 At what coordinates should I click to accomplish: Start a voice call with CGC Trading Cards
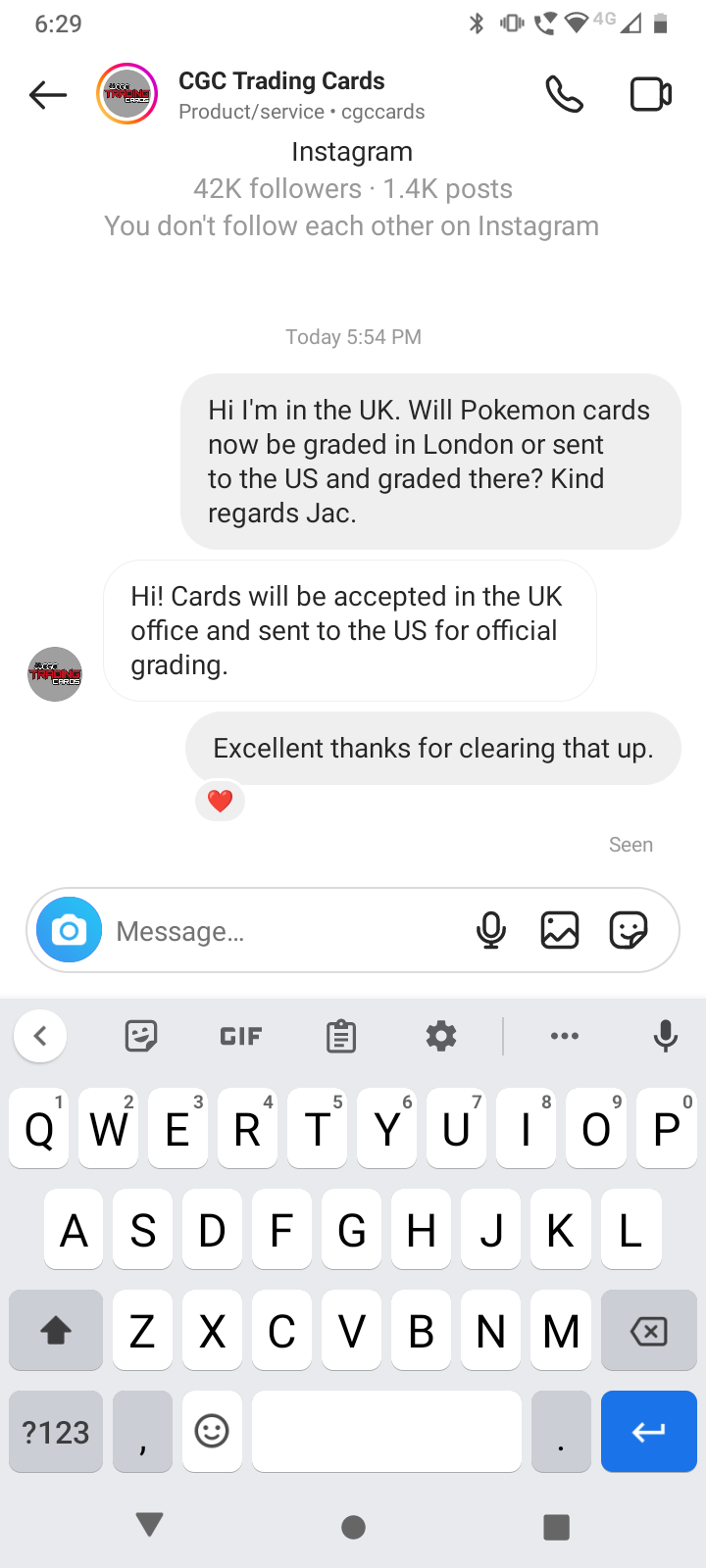[x=565, y=95]
